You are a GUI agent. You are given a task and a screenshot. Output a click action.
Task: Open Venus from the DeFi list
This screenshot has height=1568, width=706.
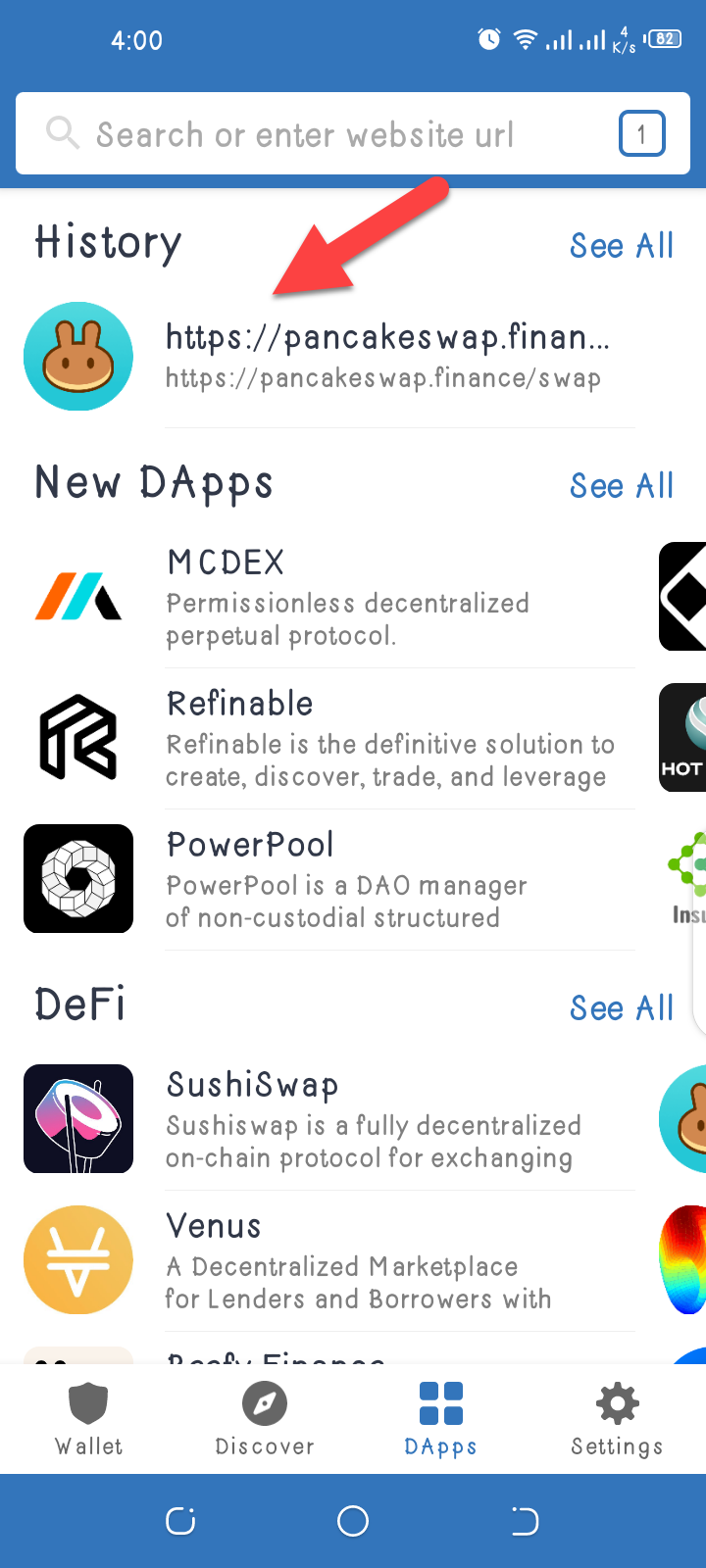tap(329, 1260)
